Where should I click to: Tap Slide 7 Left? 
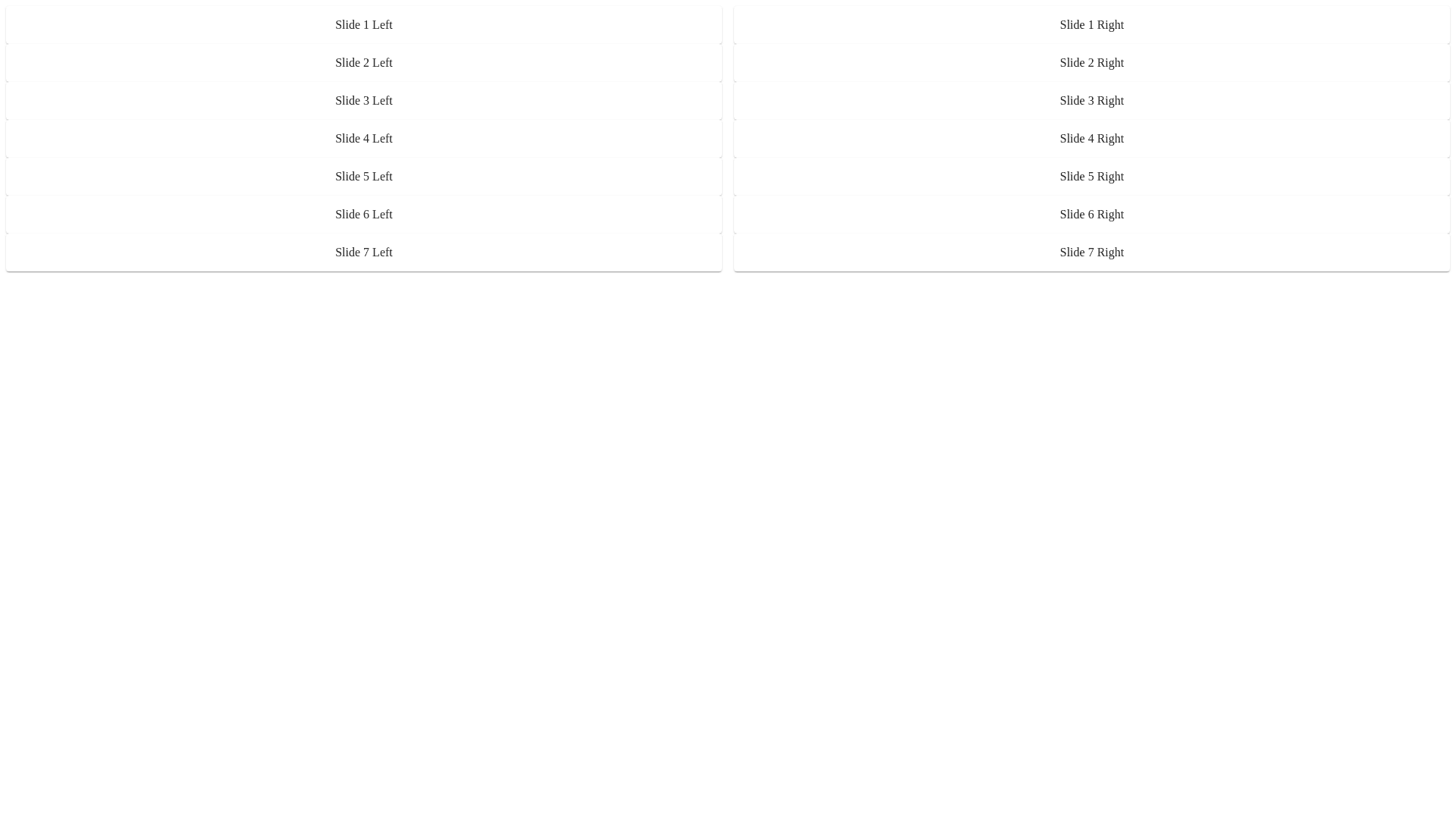364,253
